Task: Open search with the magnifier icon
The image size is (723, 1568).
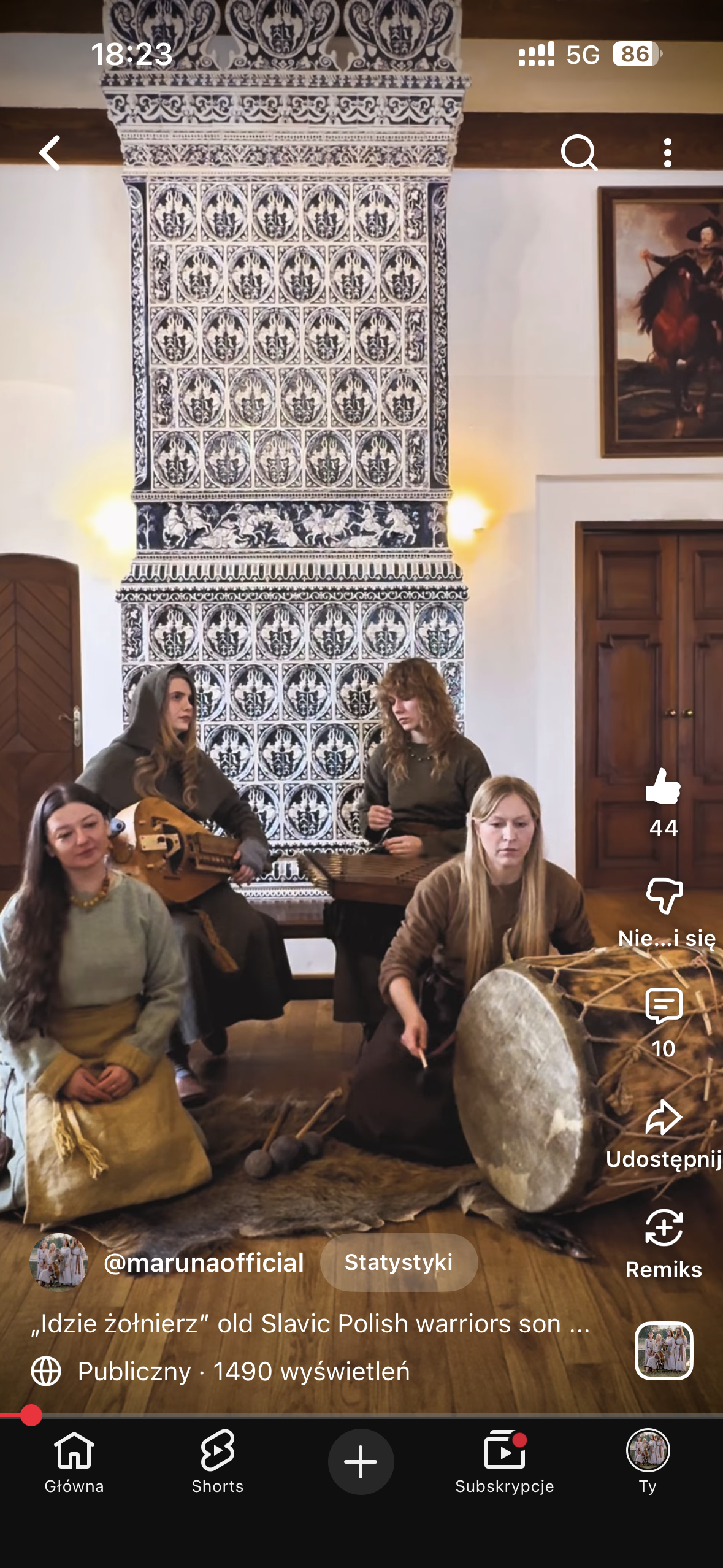Action: [x=579, y=152]
